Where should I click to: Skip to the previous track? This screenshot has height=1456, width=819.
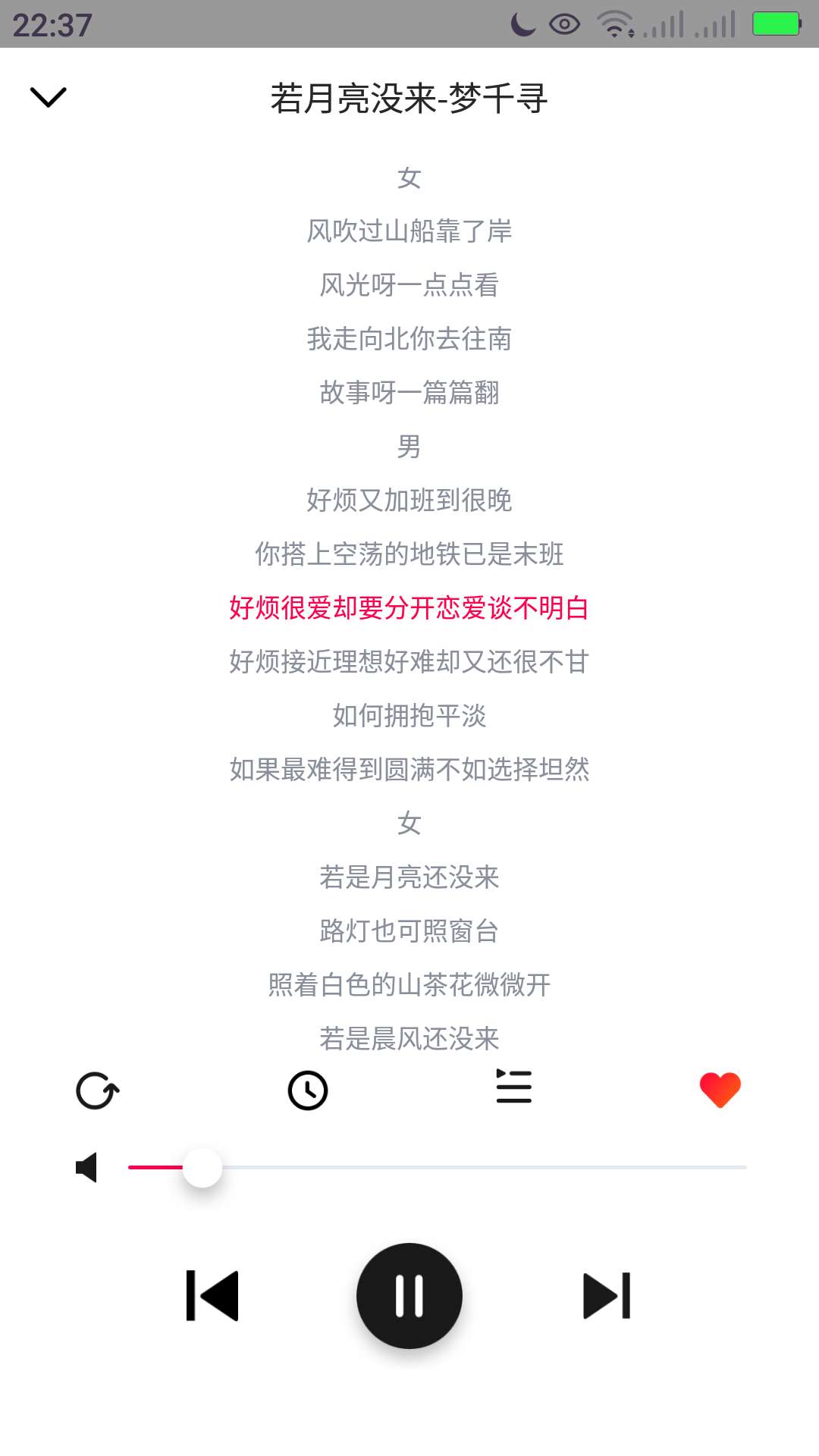212,1295
